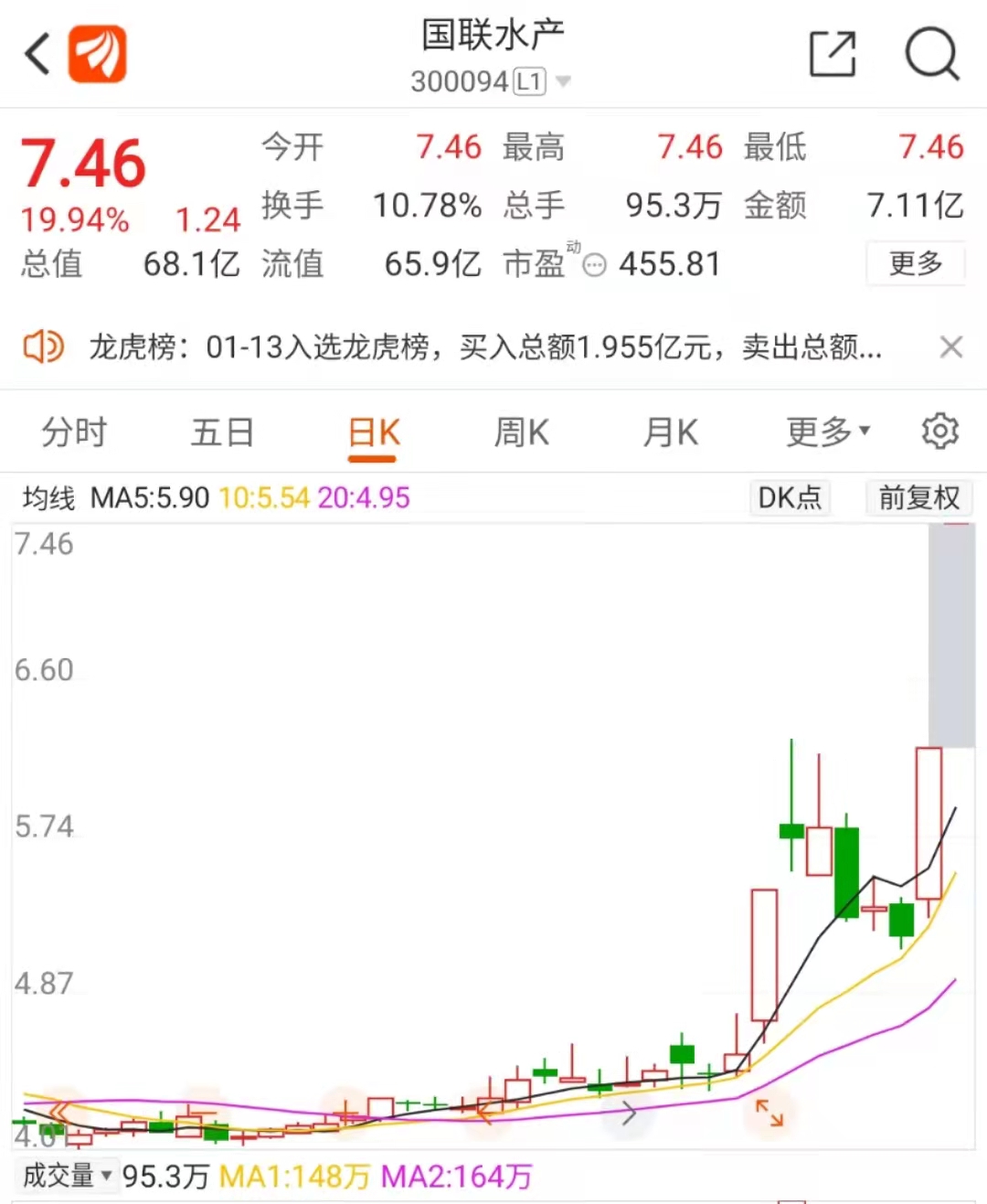
Task: Move the K-line chart forward with right arrow
Action: tap(629, 1113)
